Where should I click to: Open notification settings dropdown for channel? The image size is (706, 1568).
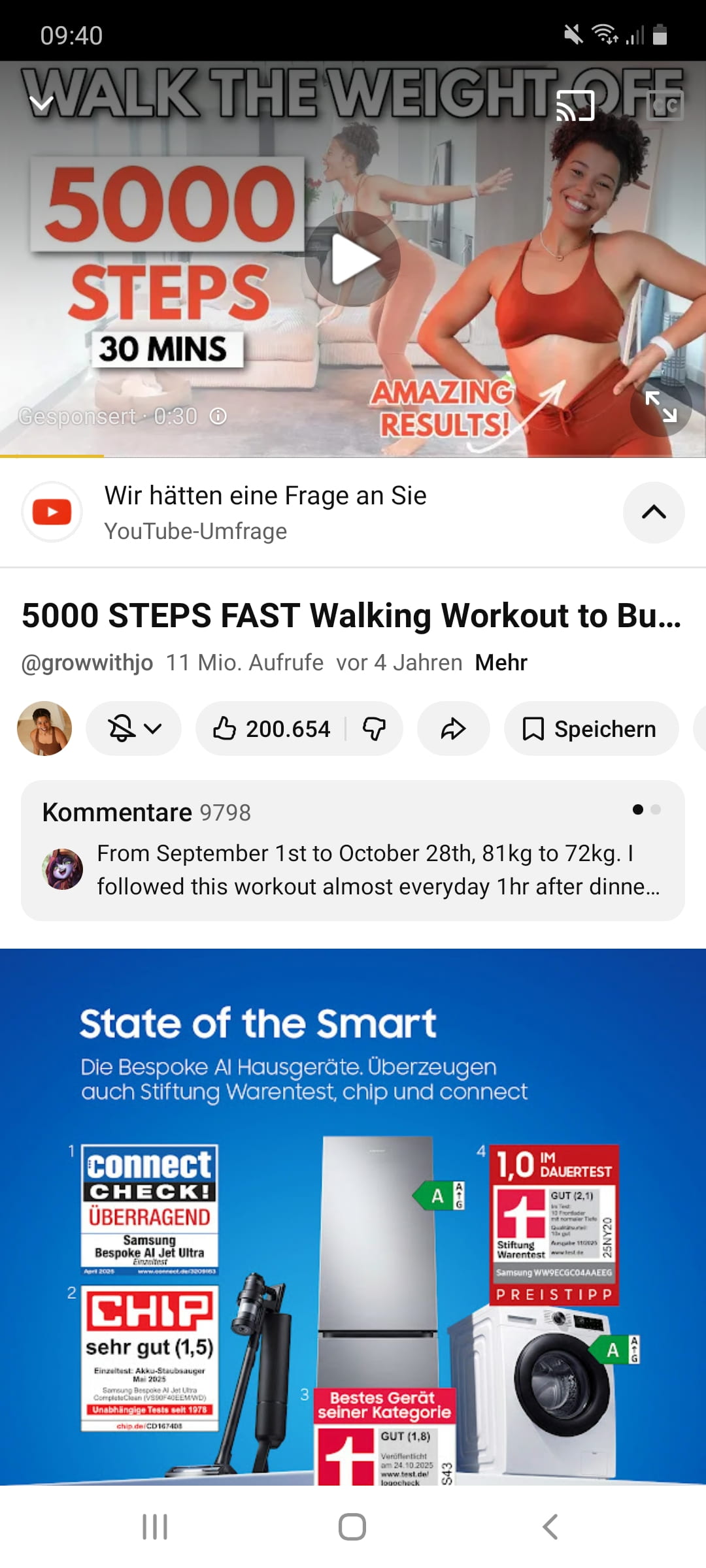(x=134, y=728)
